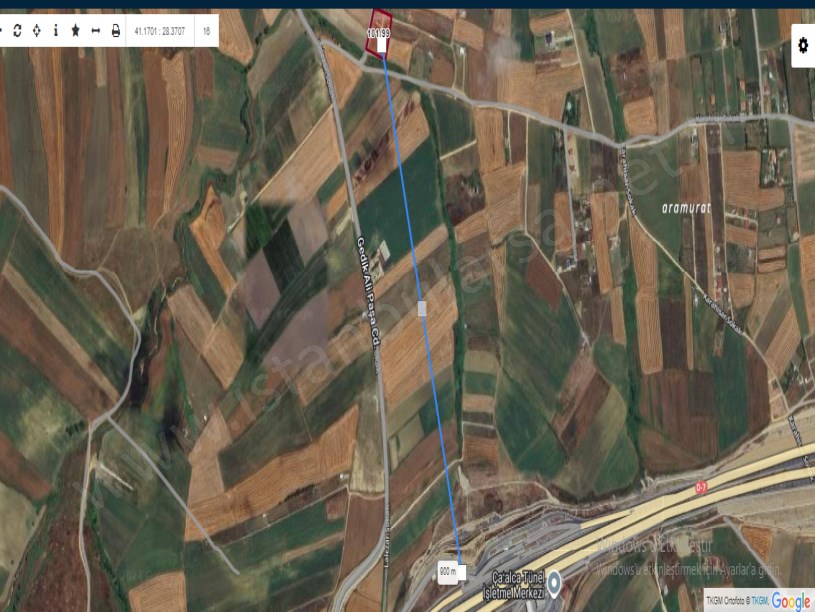Tap the star favorites icon
The height and width of the screenshot is (612, 815).
[75, 31]
